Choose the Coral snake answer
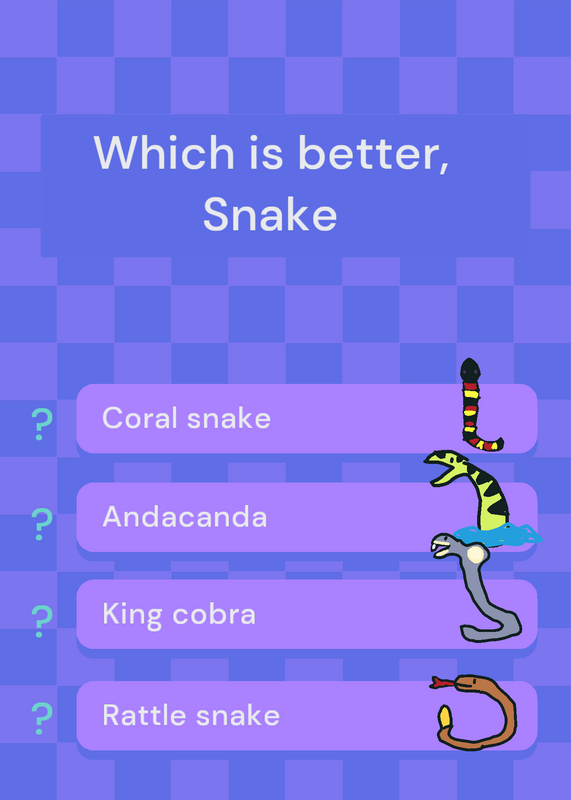 click(307, 418)
